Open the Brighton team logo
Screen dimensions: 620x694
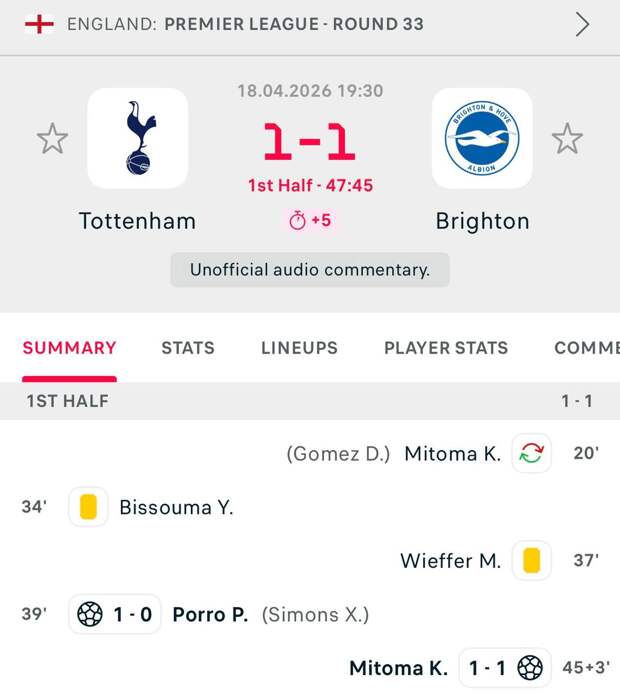pyautogui.click(x=482, y=138)
